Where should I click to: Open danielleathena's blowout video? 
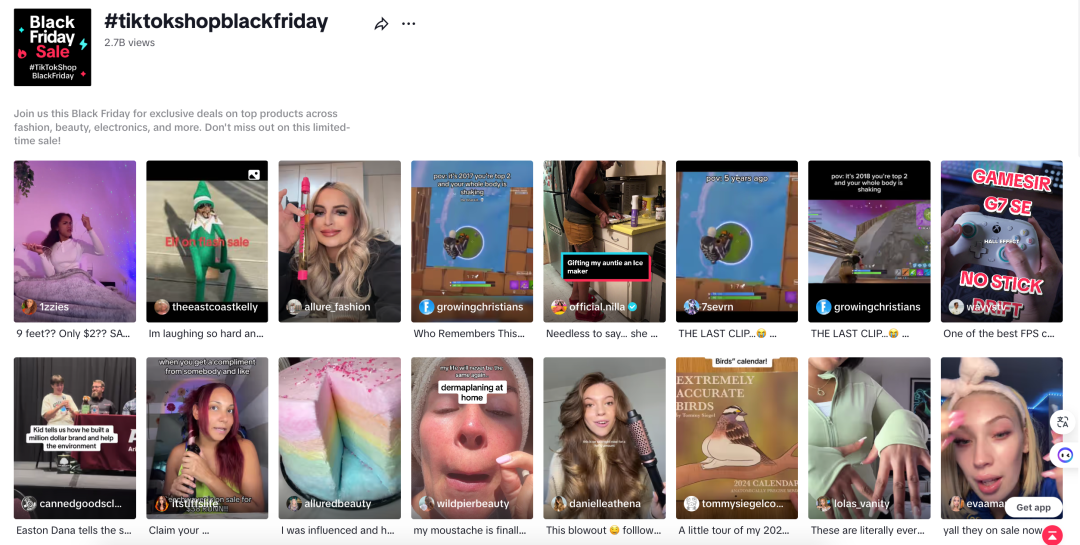[x=604, y=437]
